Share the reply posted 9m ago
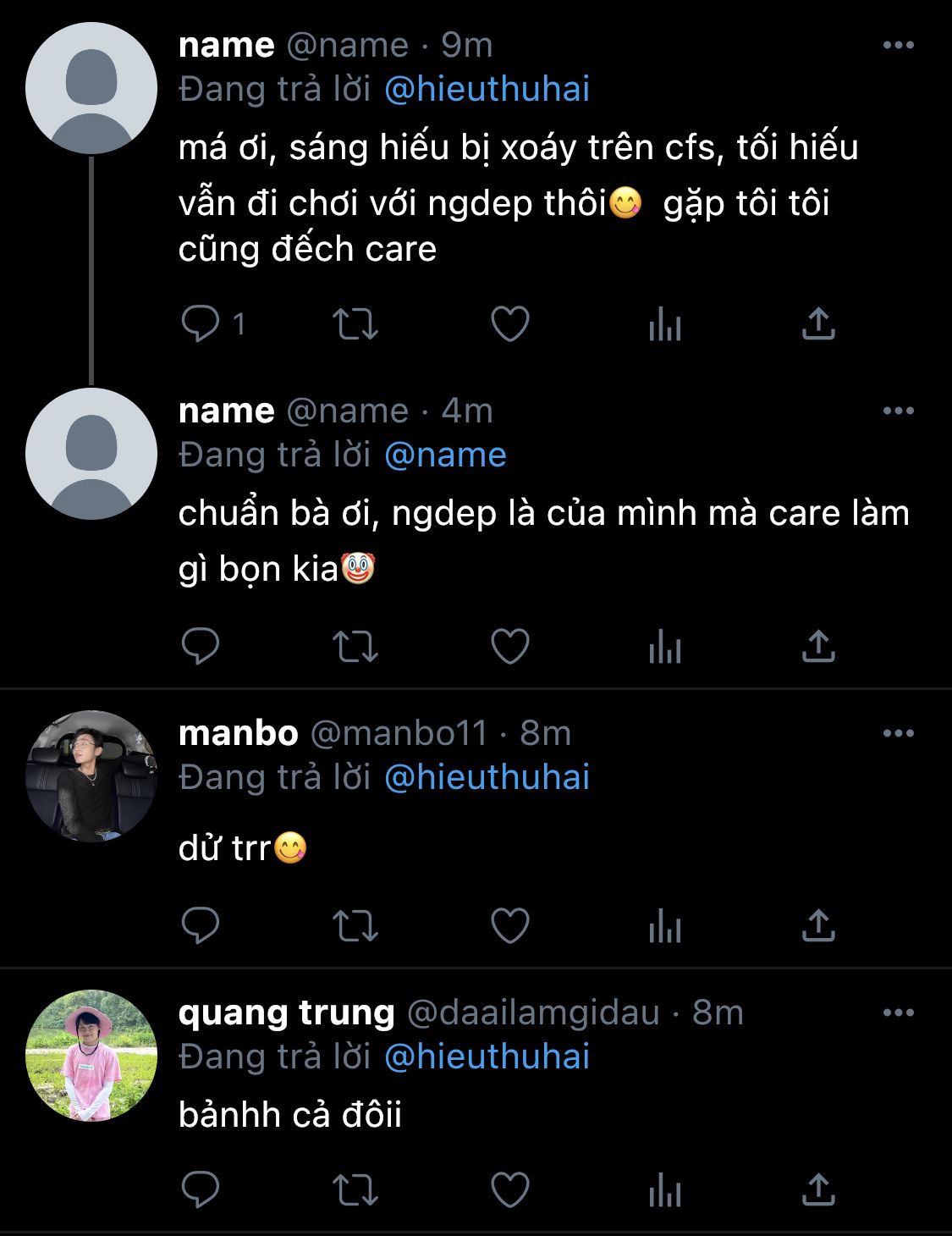The height and width of the screenshot is (1236, 952). point(818,323)
